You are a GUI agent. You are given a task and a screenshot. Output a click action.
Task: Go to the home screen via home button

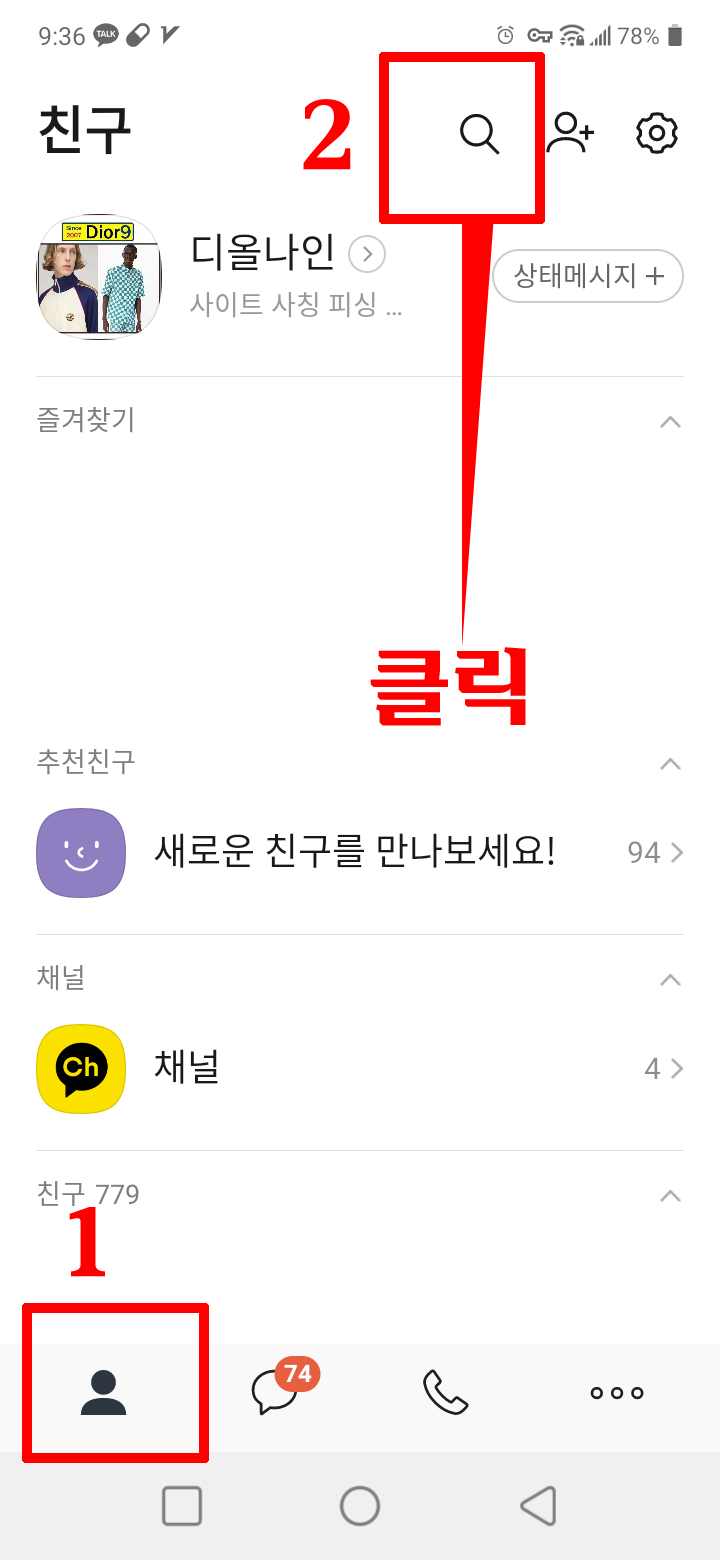coord(360,1505)
